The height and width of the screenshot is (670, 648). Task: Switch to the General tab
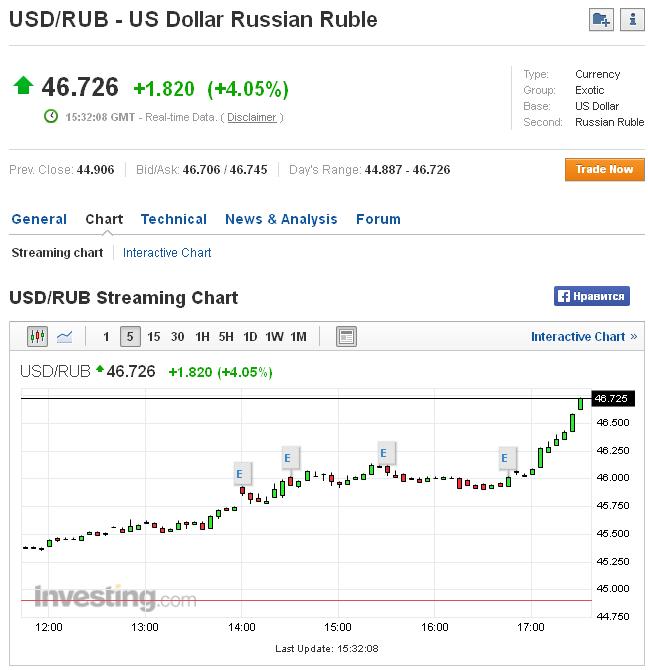coord(39,219)
